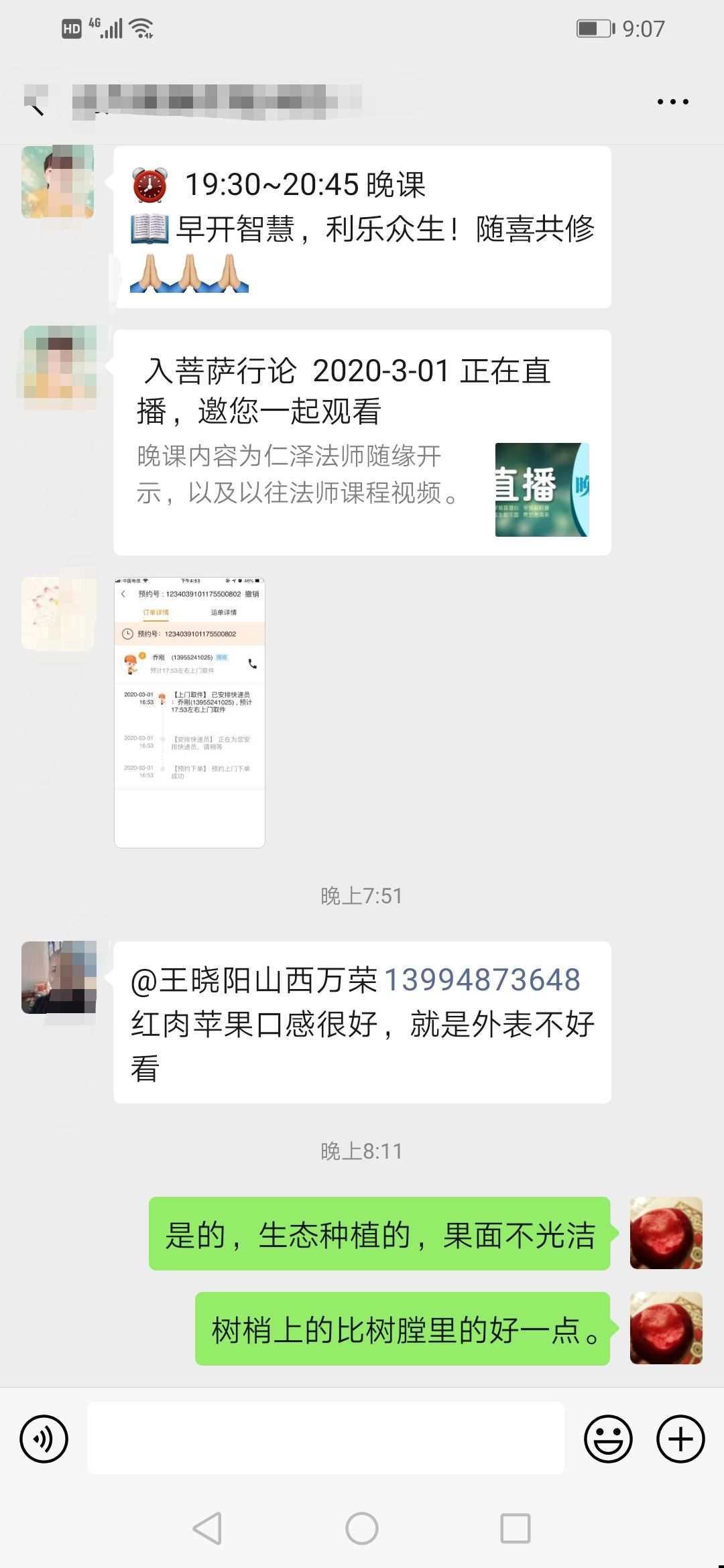View the shared order screenshot image
Screen dimensions: 724x1568
pos(190,712)
